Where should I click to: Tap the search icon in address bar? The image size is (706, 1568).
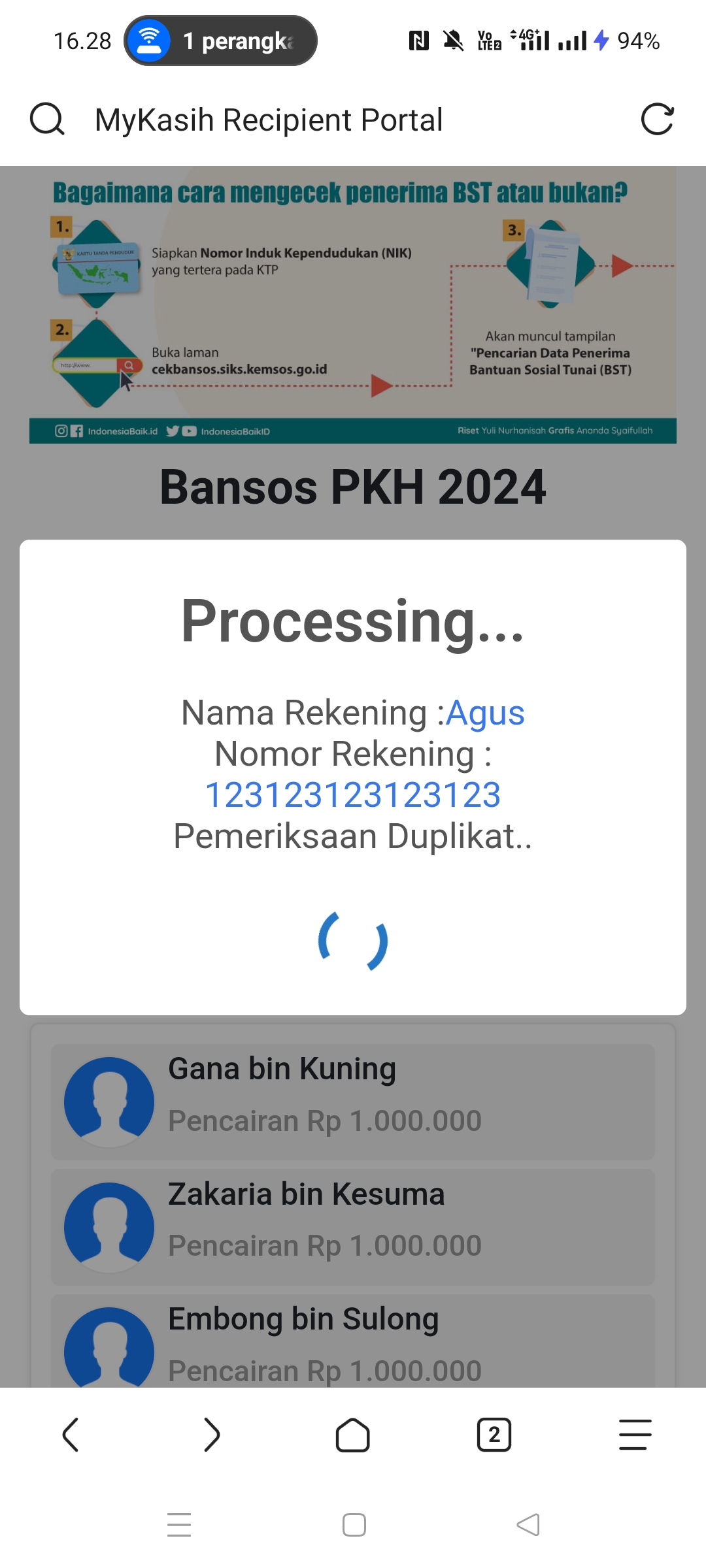(47, 120)
